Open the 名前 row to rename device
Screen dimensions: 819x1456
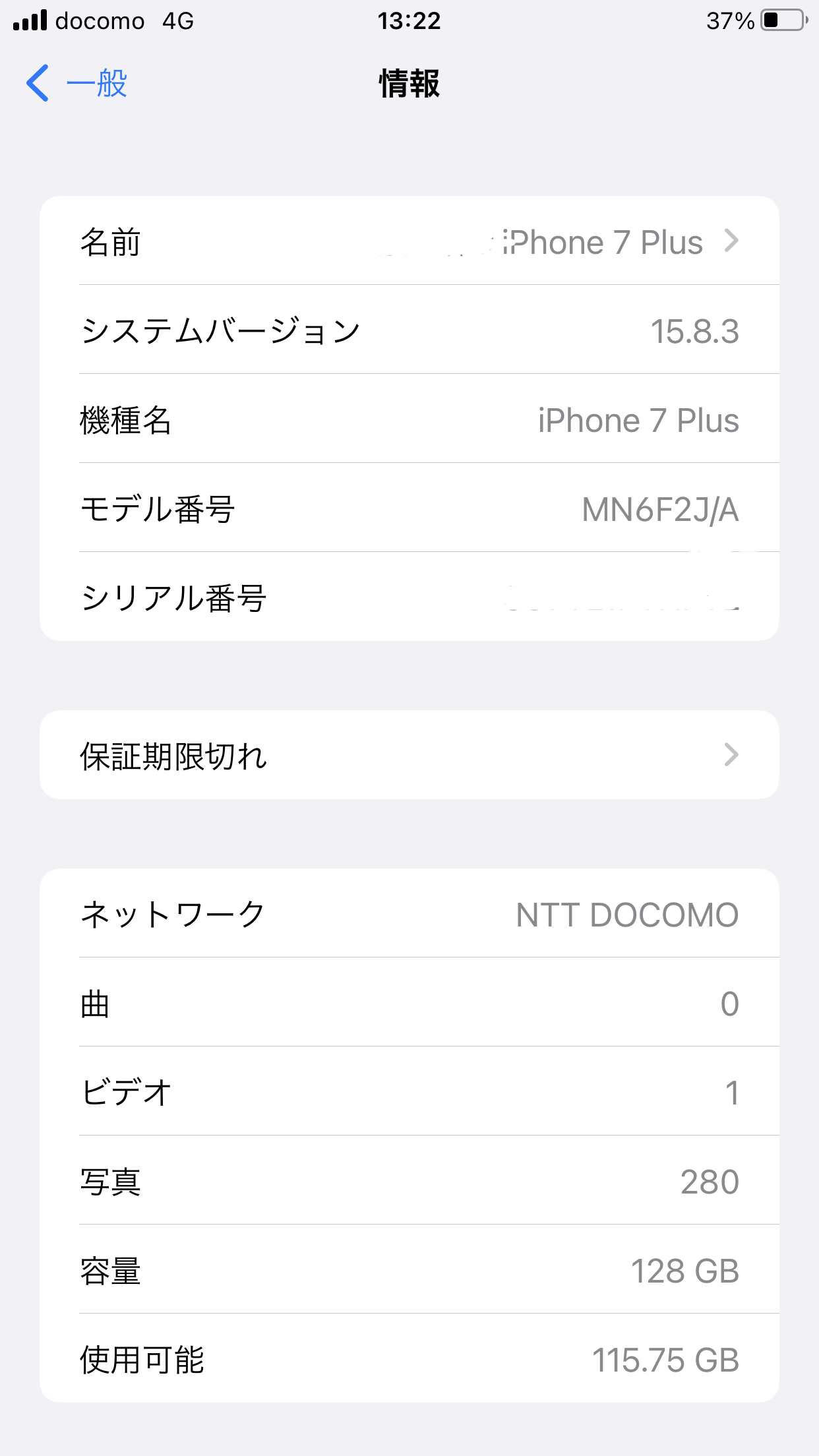pyautogui.click(x=409, y=241)
